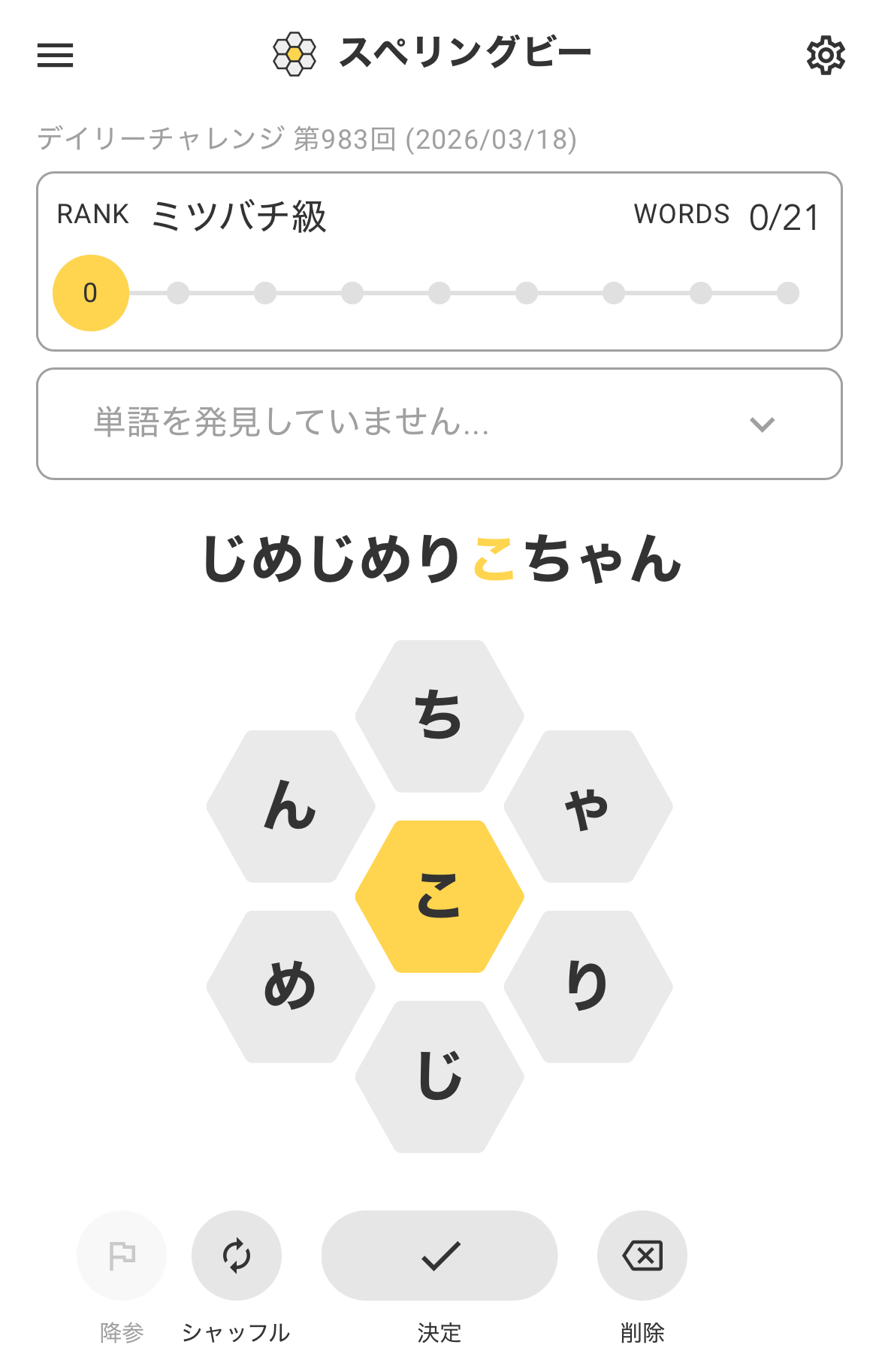Open the settings gear

click(x=825, y=55)
